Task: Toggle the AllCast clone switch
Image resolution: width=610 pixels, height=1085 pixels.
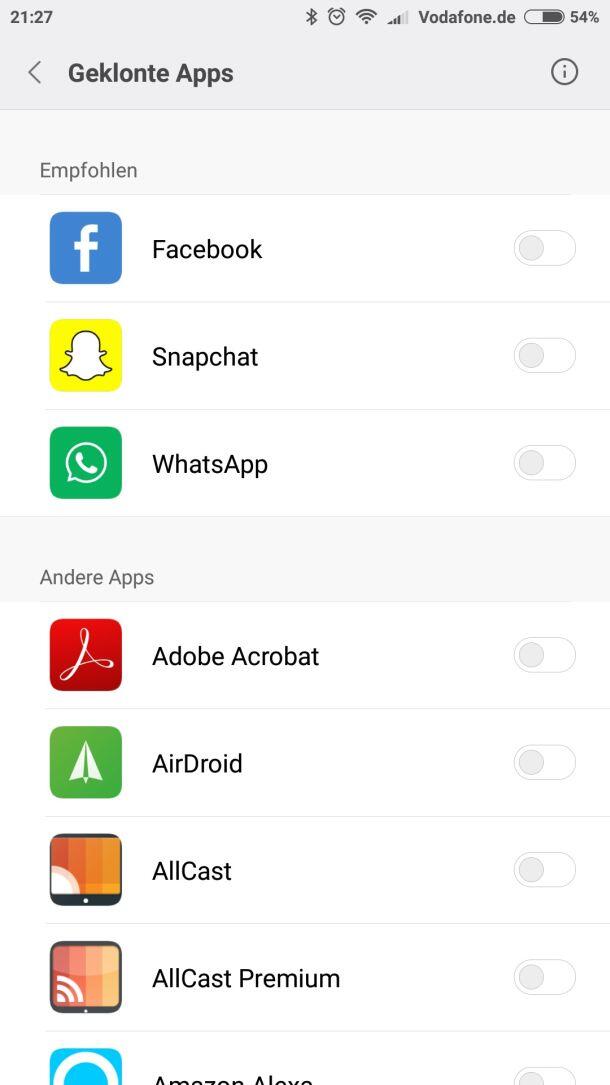Action: click(x=544, y=870)
